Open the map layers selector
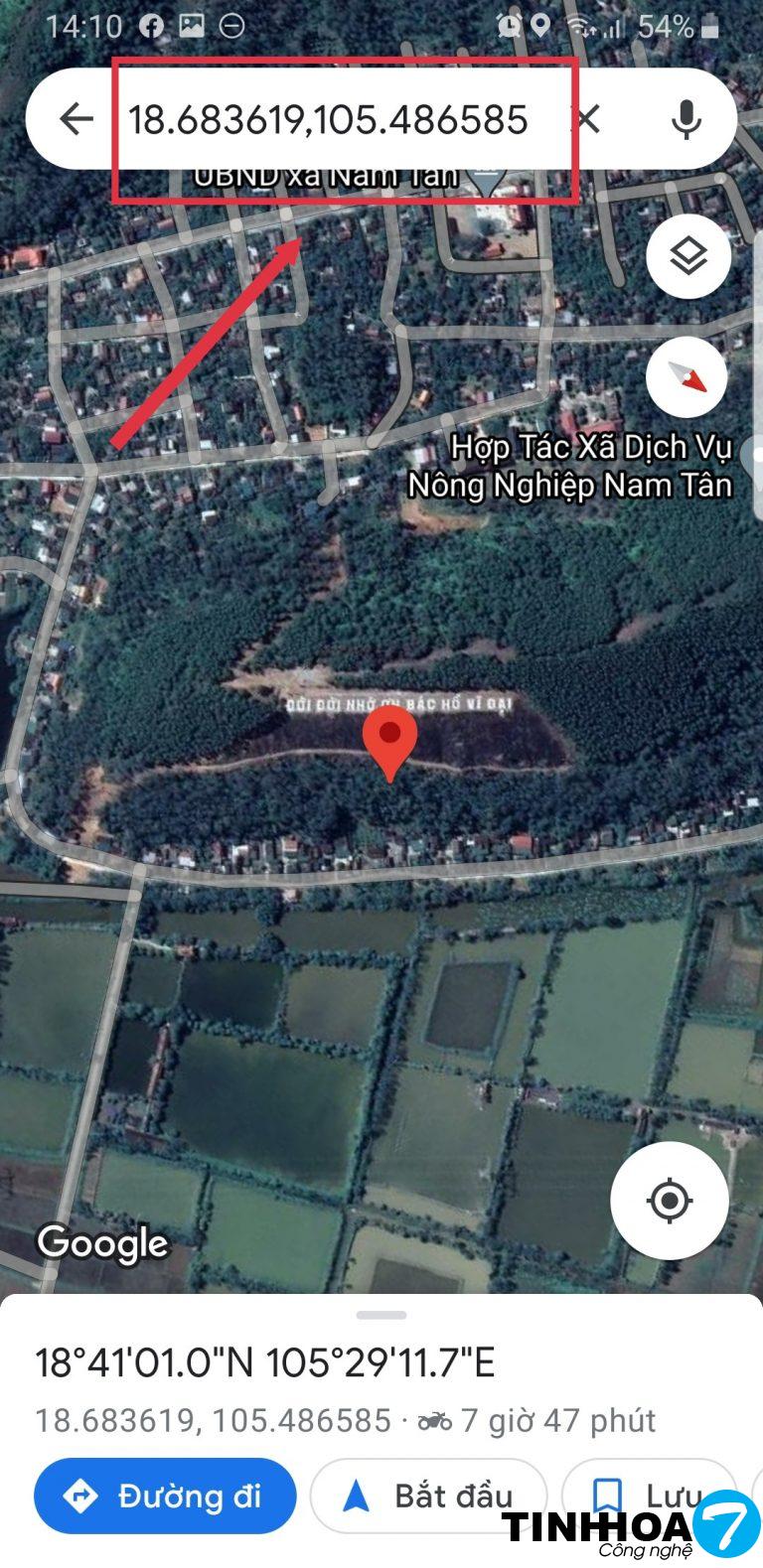Image resolution: width=763 pixels, height=1568 pixels. coord(688,256)
